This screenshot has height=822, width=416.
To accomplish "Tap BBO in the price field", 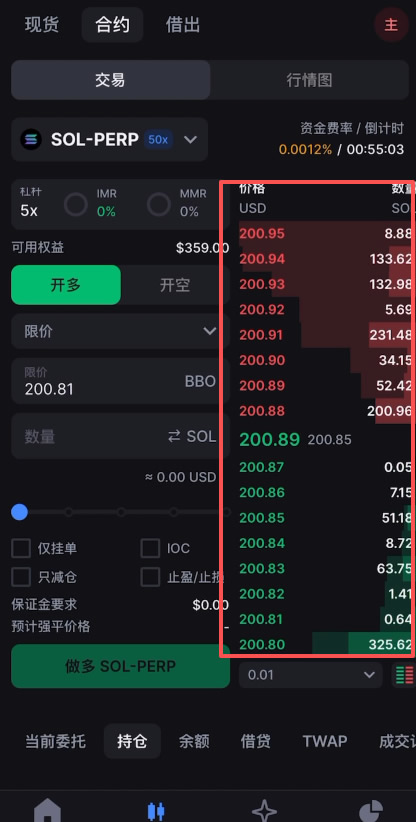I will coord(200,381).
